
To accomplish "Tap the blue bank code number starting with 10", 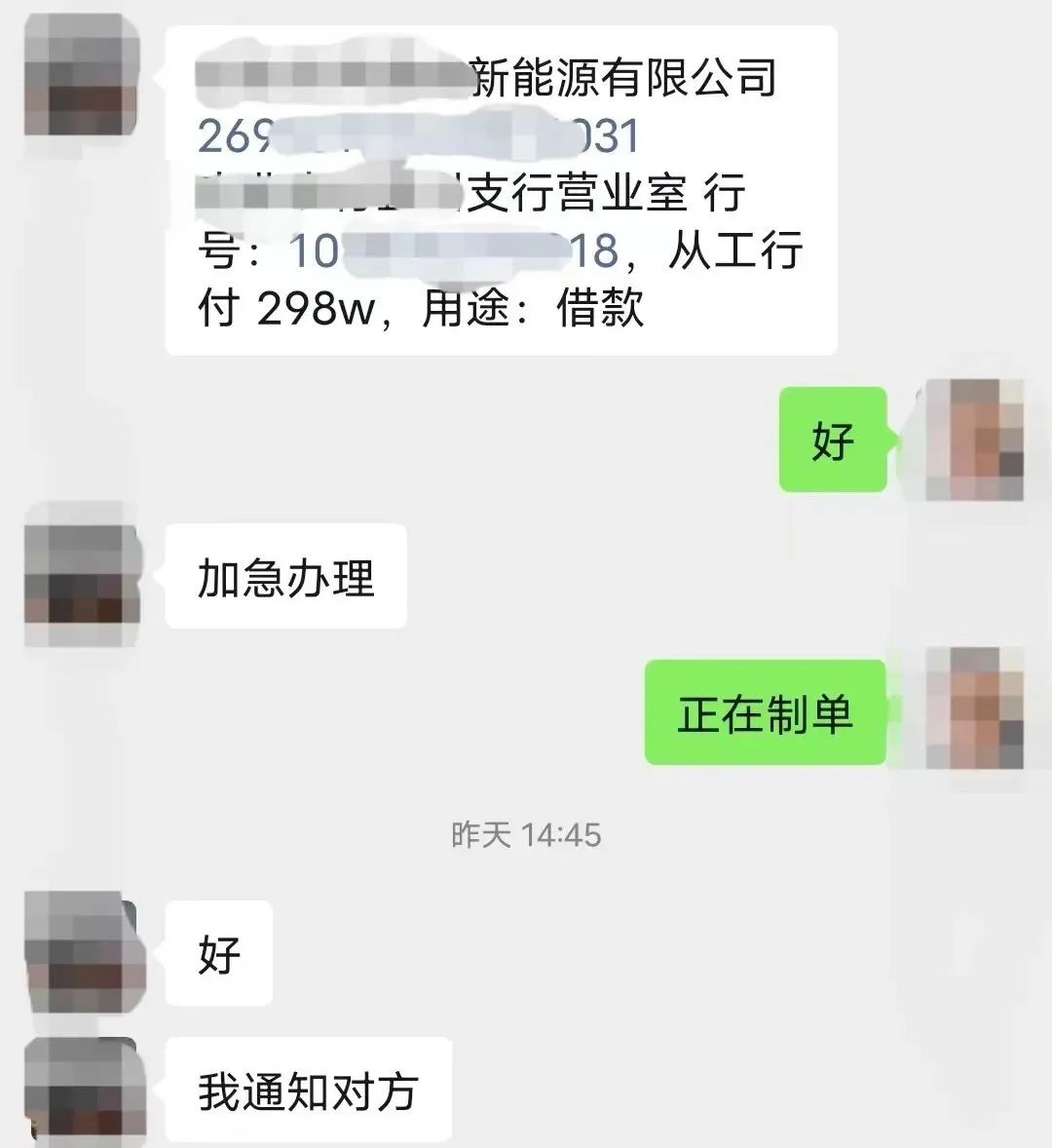I will pyautogui.click(x=453, y=250).
